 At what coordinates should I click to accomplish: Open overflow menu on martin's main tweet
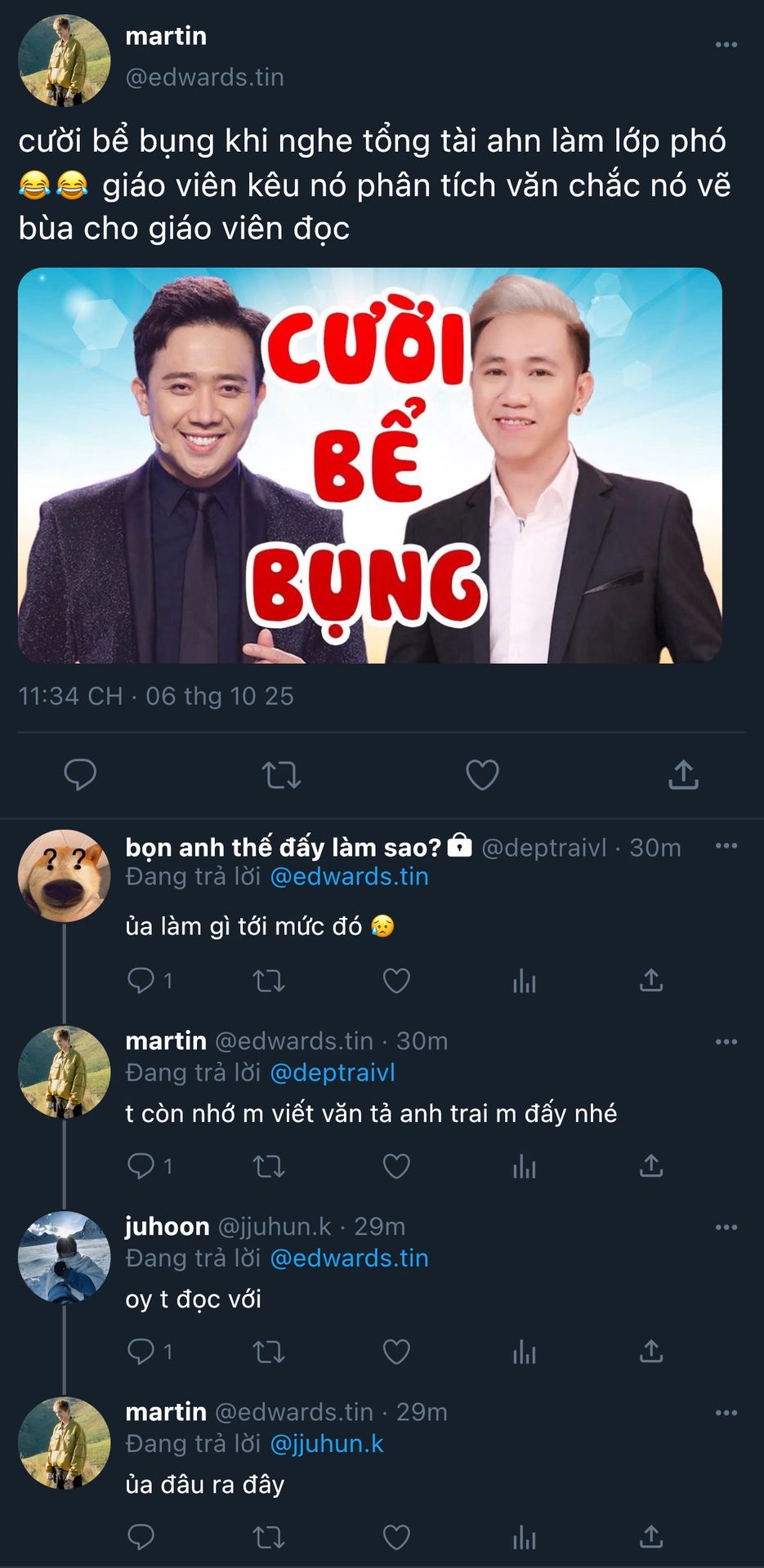(x=726, y=45)
